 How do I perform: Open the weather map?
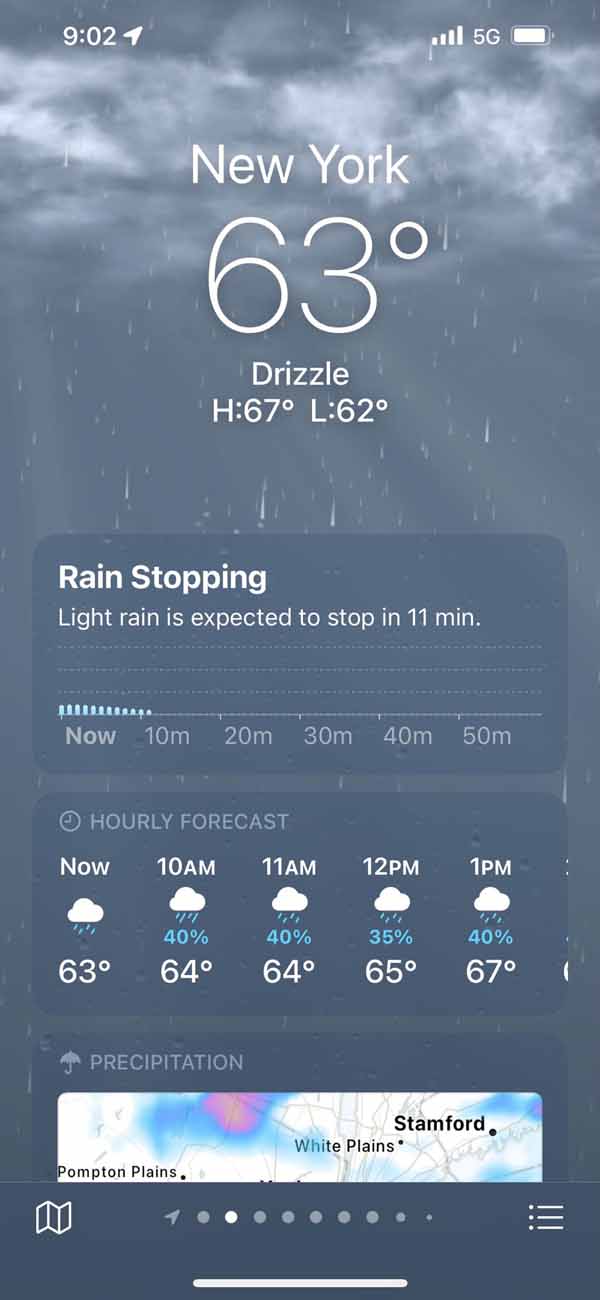click(x=54, y=1217)
